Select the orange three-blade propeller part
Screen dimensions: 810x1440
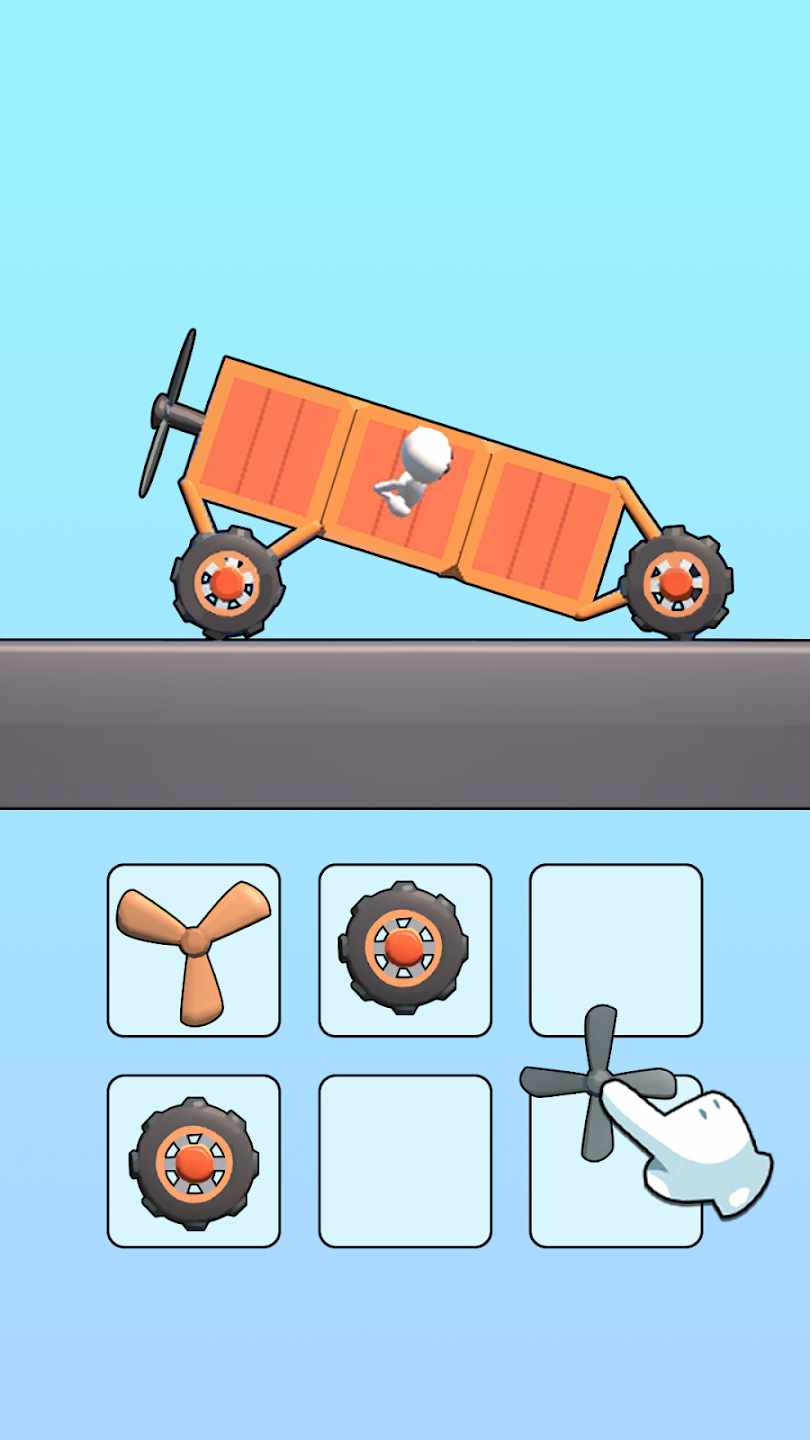194,950
